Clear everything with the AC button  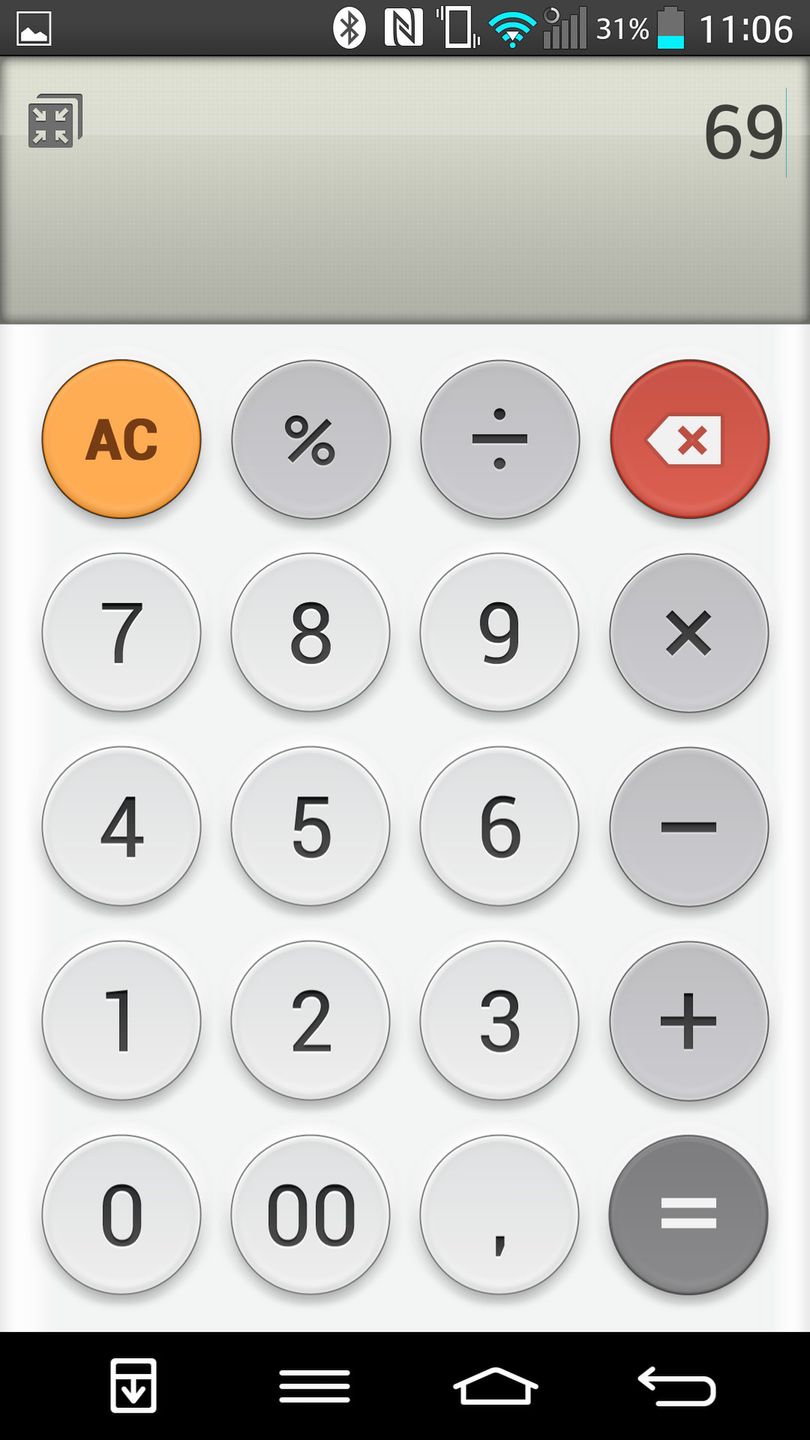coord(121,439)
